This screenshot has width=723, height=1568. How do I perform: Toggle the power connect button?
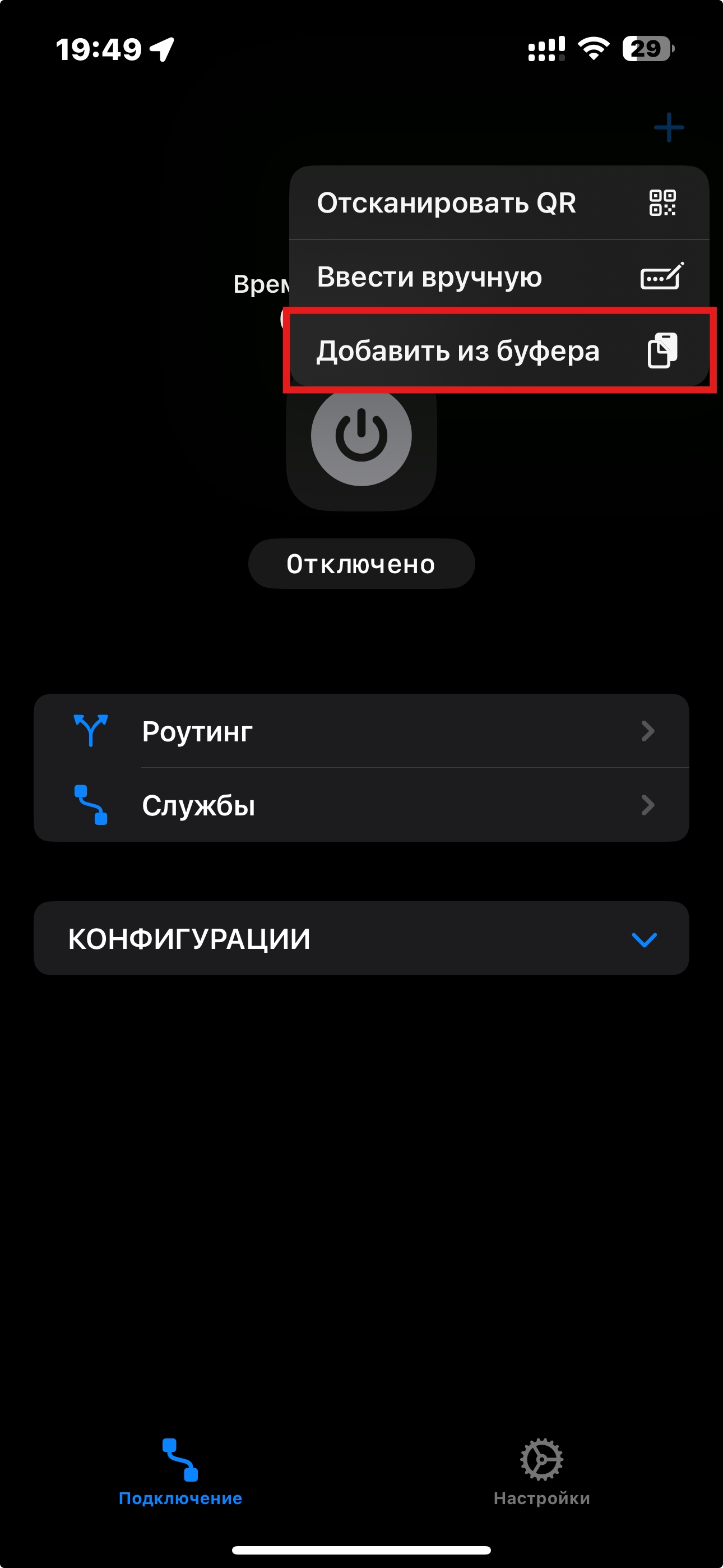(361, 436)
